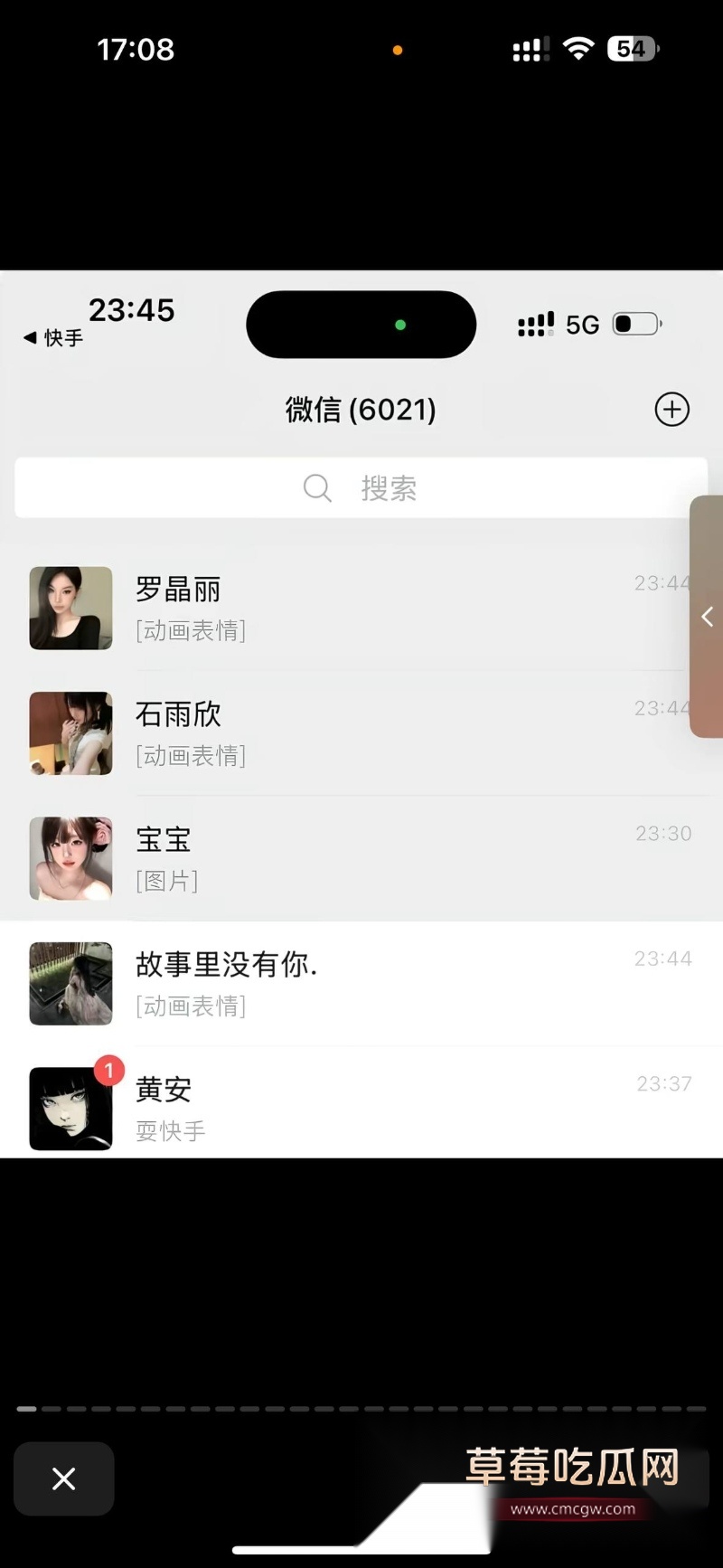
Task: Open the WeChat add (+) menu
Action: [x=671, y=409]
